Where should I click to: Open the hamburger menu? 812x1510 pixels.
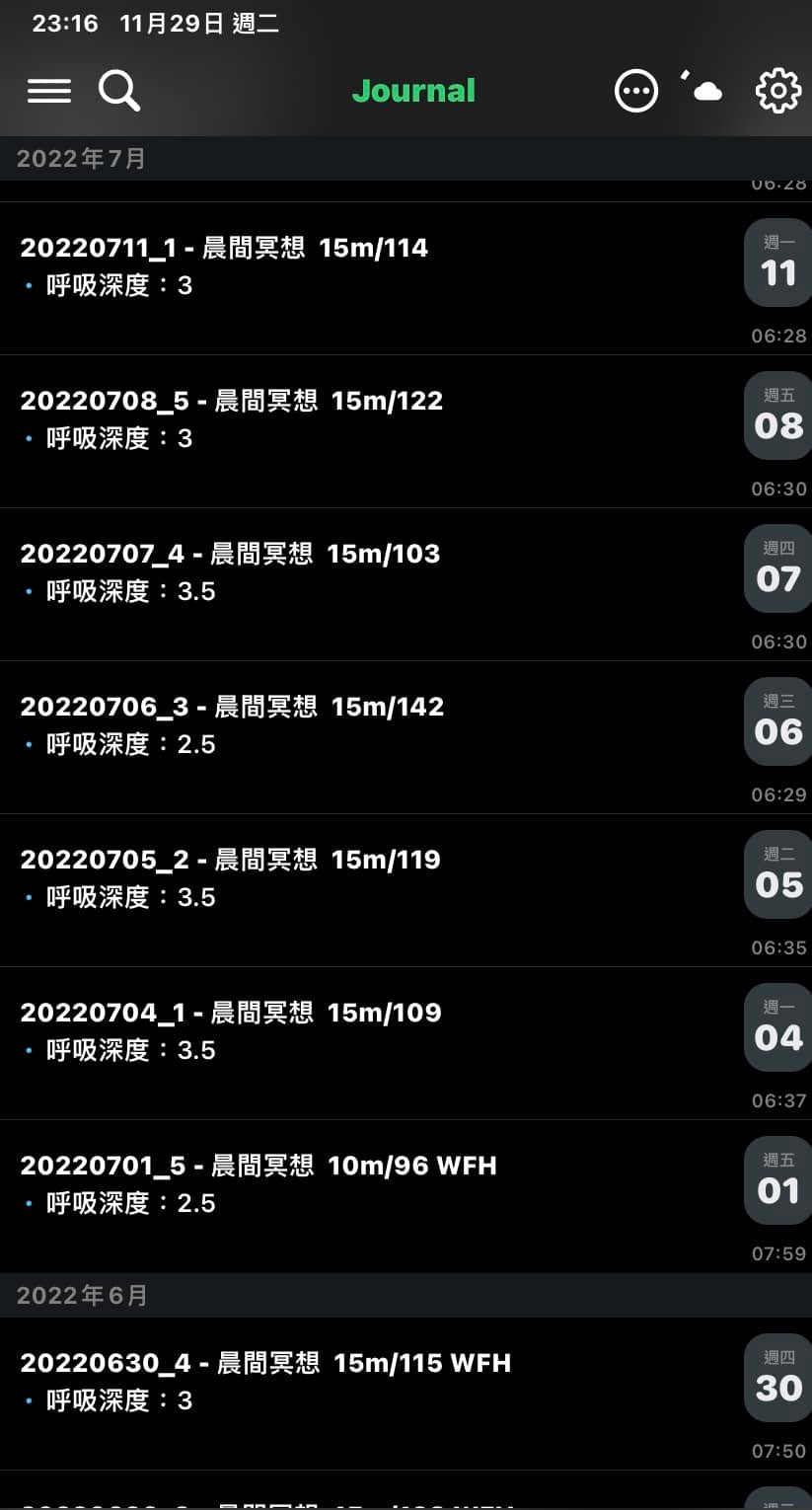click(49, 91)
